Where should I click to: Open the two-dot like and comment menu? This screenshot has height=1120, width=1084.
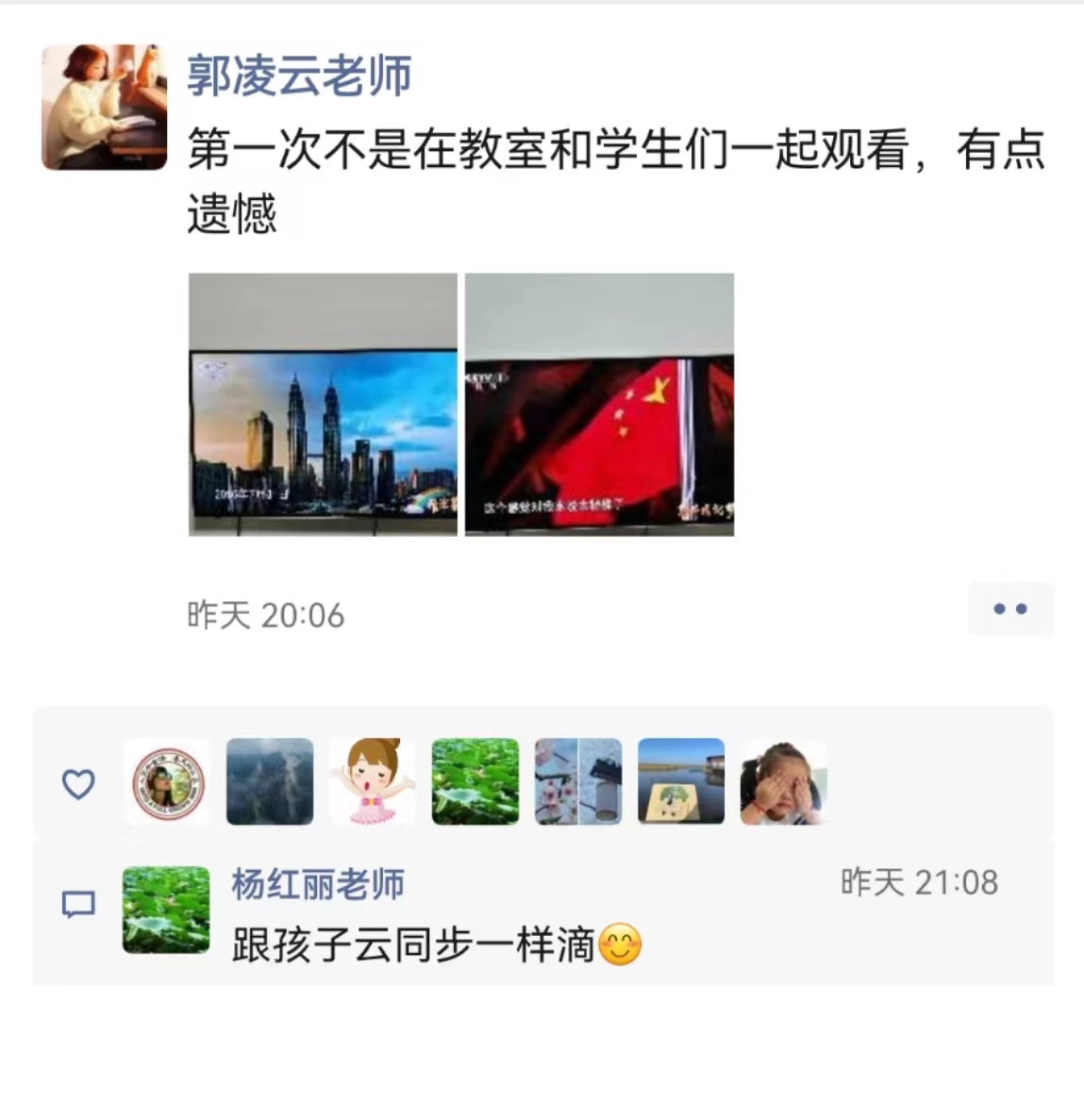click(x=1009, y=610)
